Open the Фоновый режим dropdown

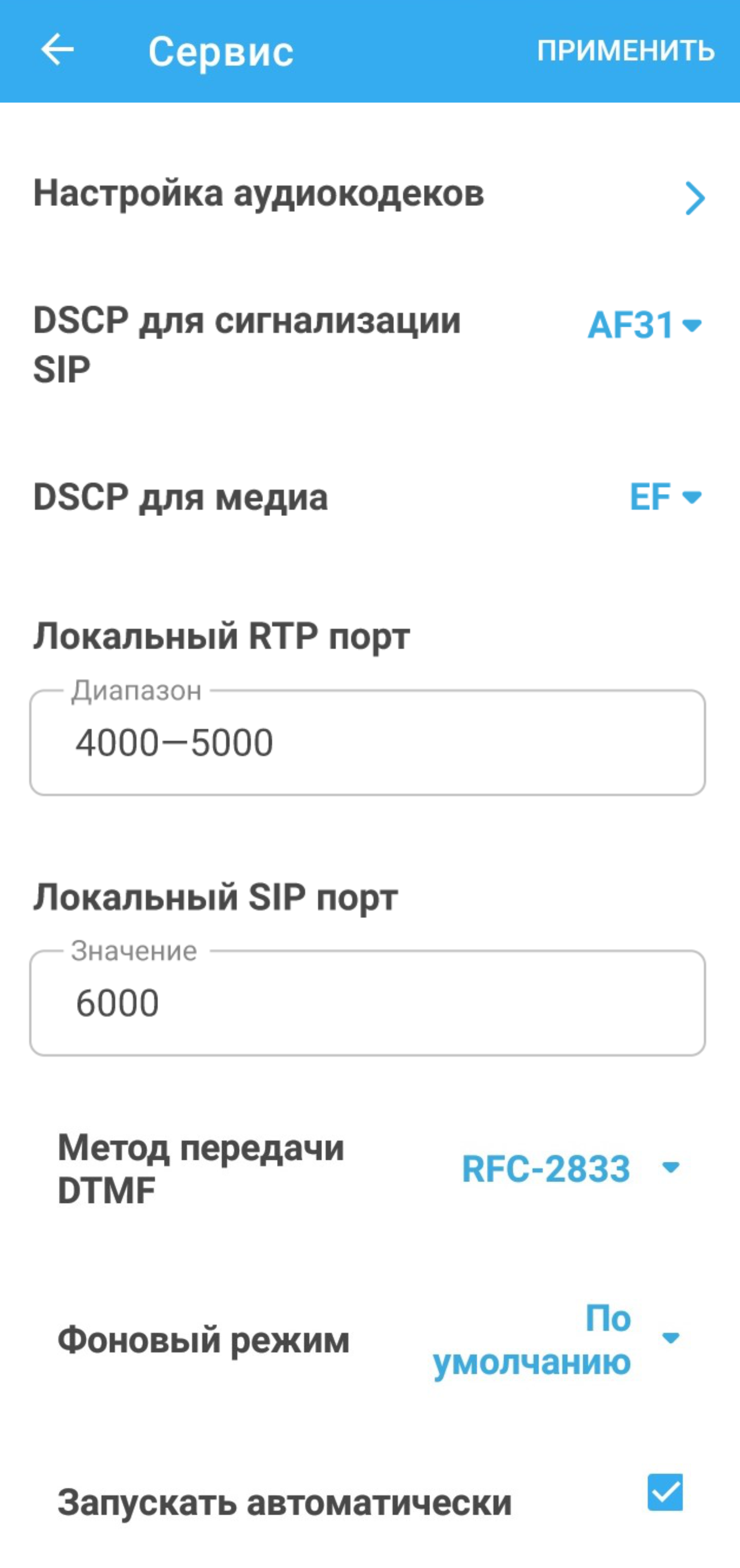pos(555,1339)
